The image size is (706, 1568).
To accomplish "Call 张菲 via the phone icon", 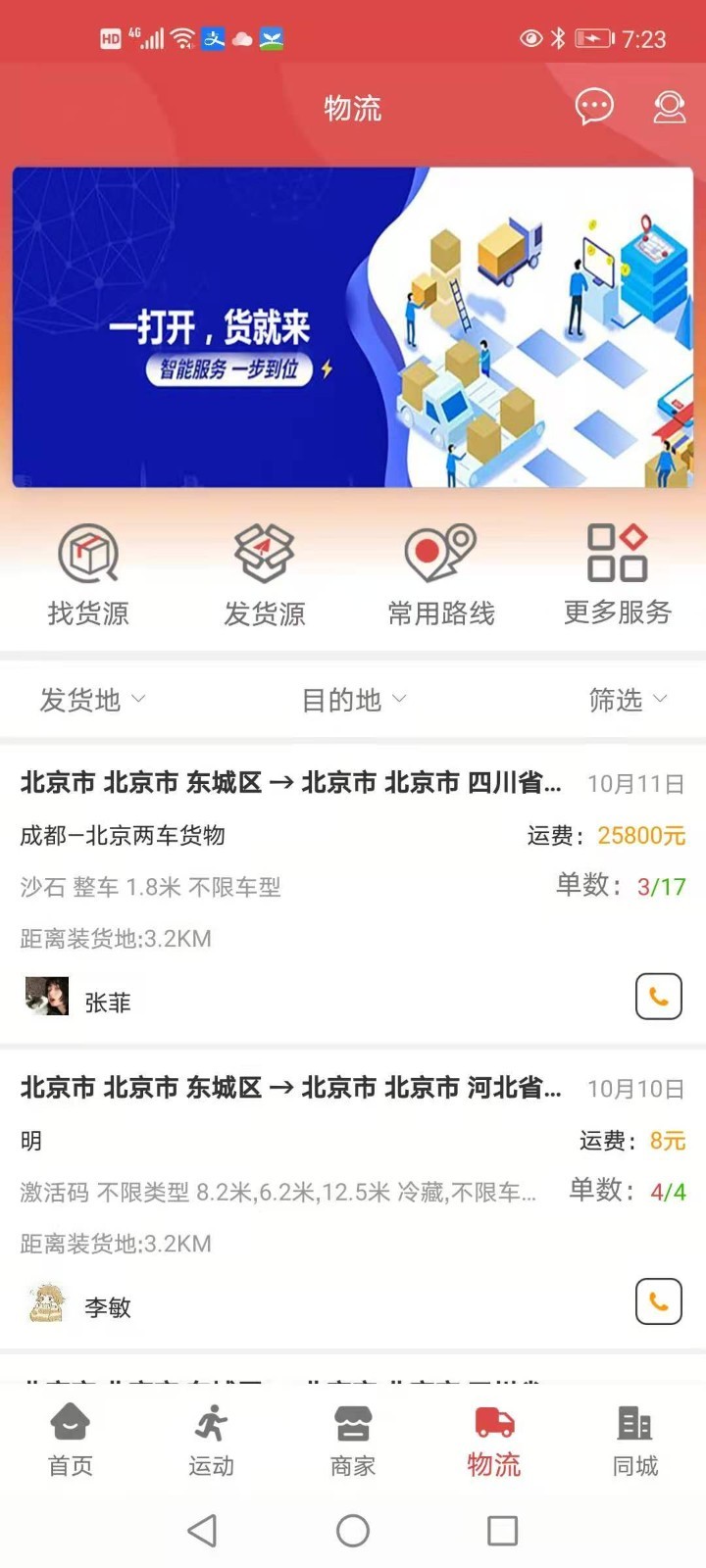I will [x=658, y=997].
